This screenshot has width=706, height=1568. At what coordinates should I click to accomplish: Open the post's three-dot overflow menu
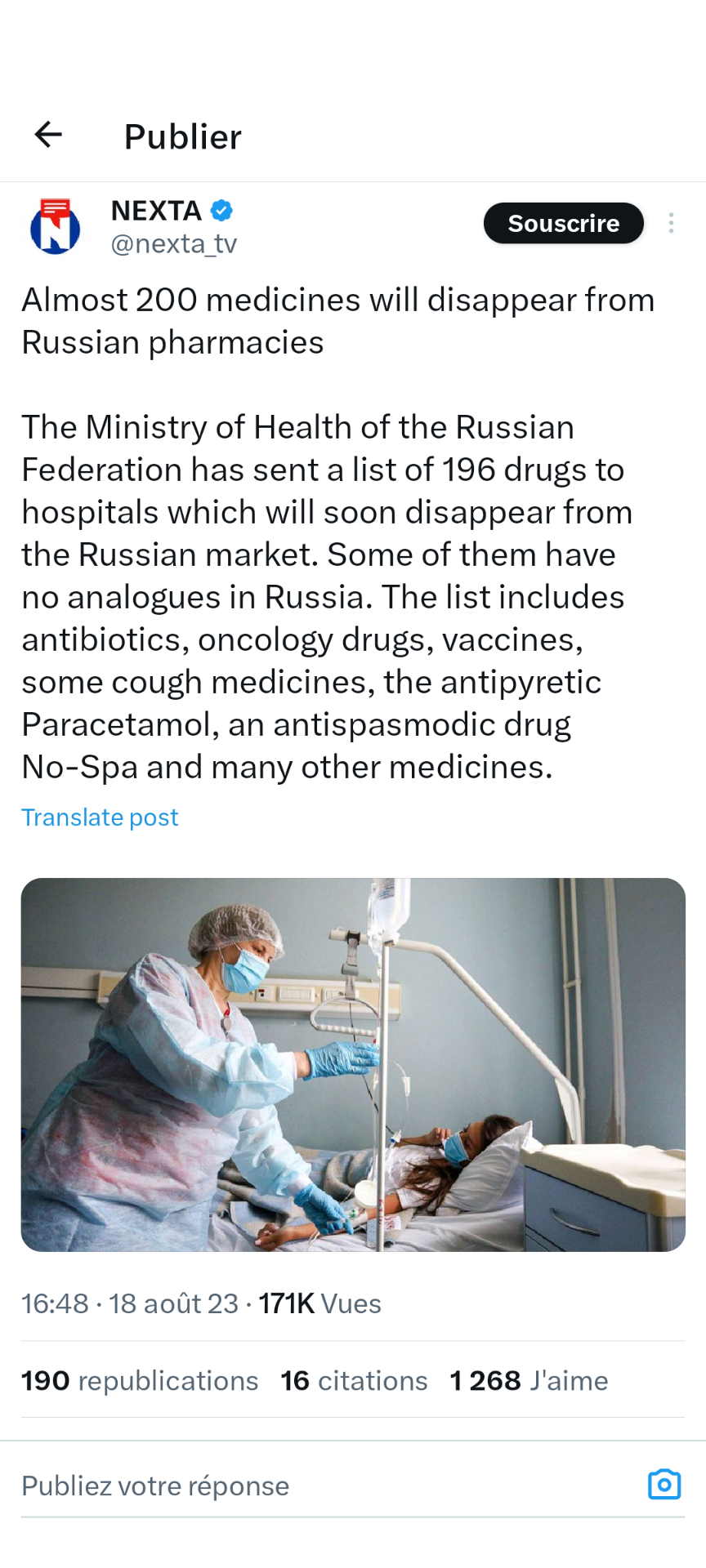pos(671,223)
